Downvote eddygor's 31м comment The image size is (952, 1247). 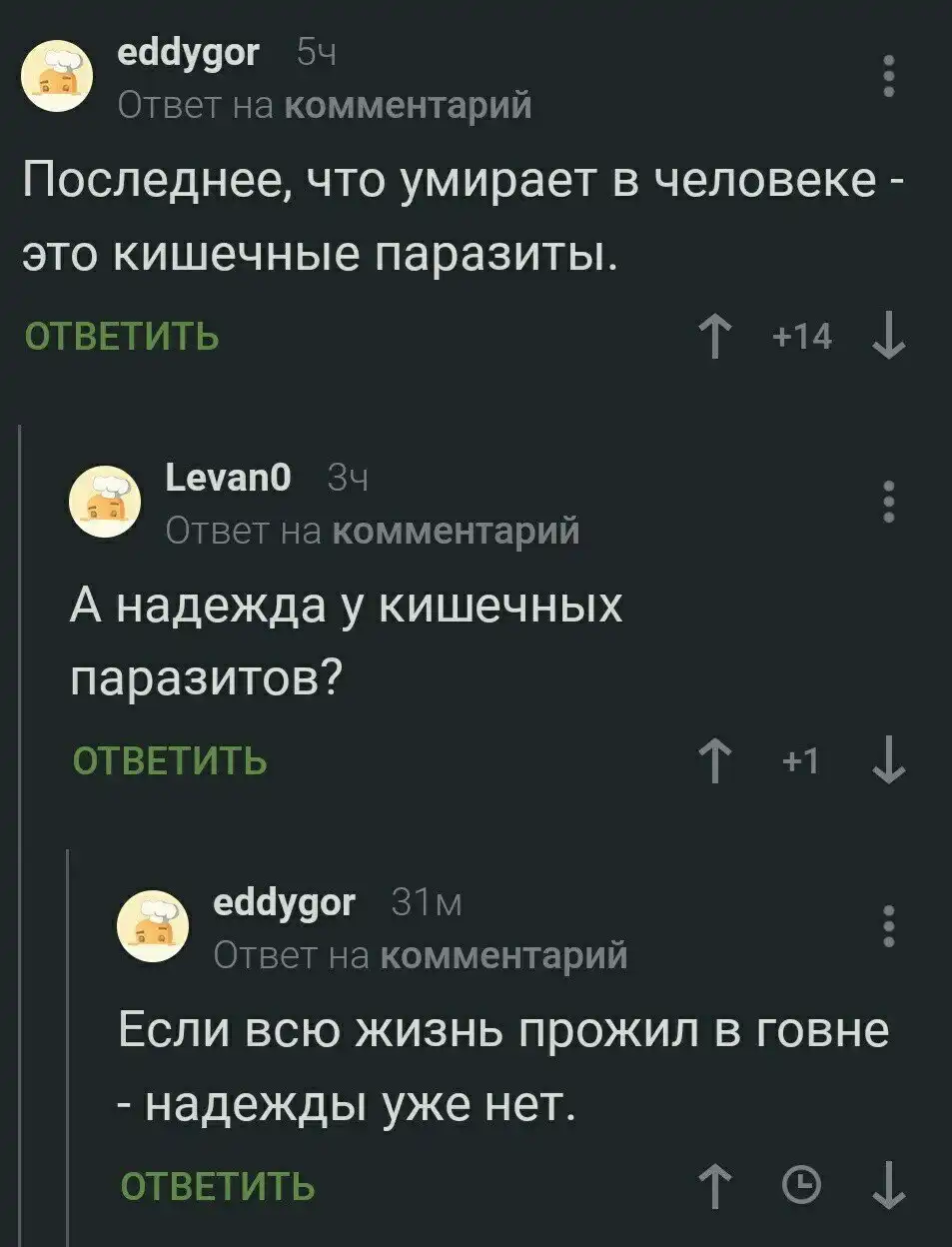click(x=888, y=1187)
